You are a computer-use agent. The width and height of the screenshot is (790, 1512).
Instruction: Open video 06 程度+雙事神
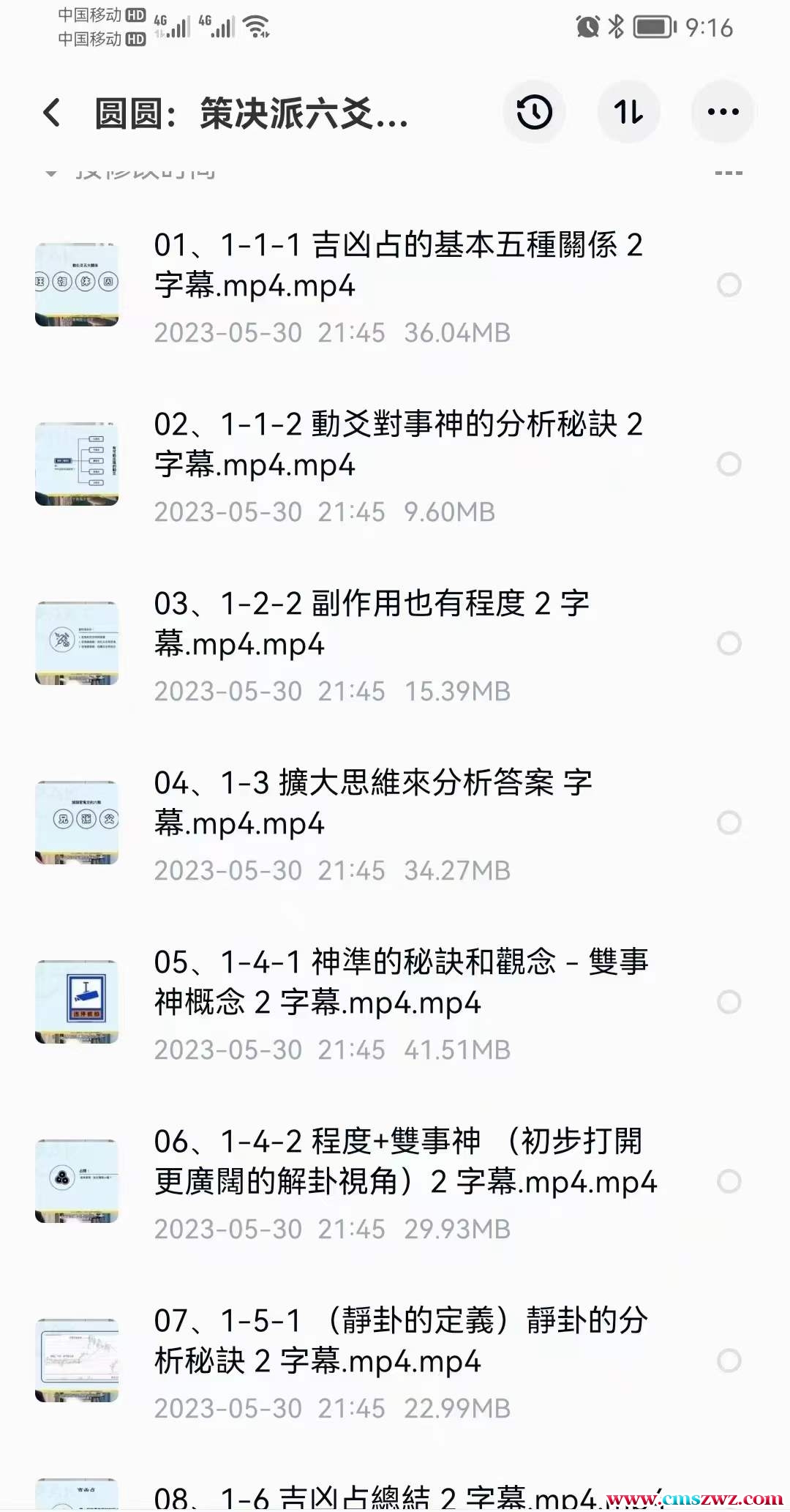coord(405,1161)
